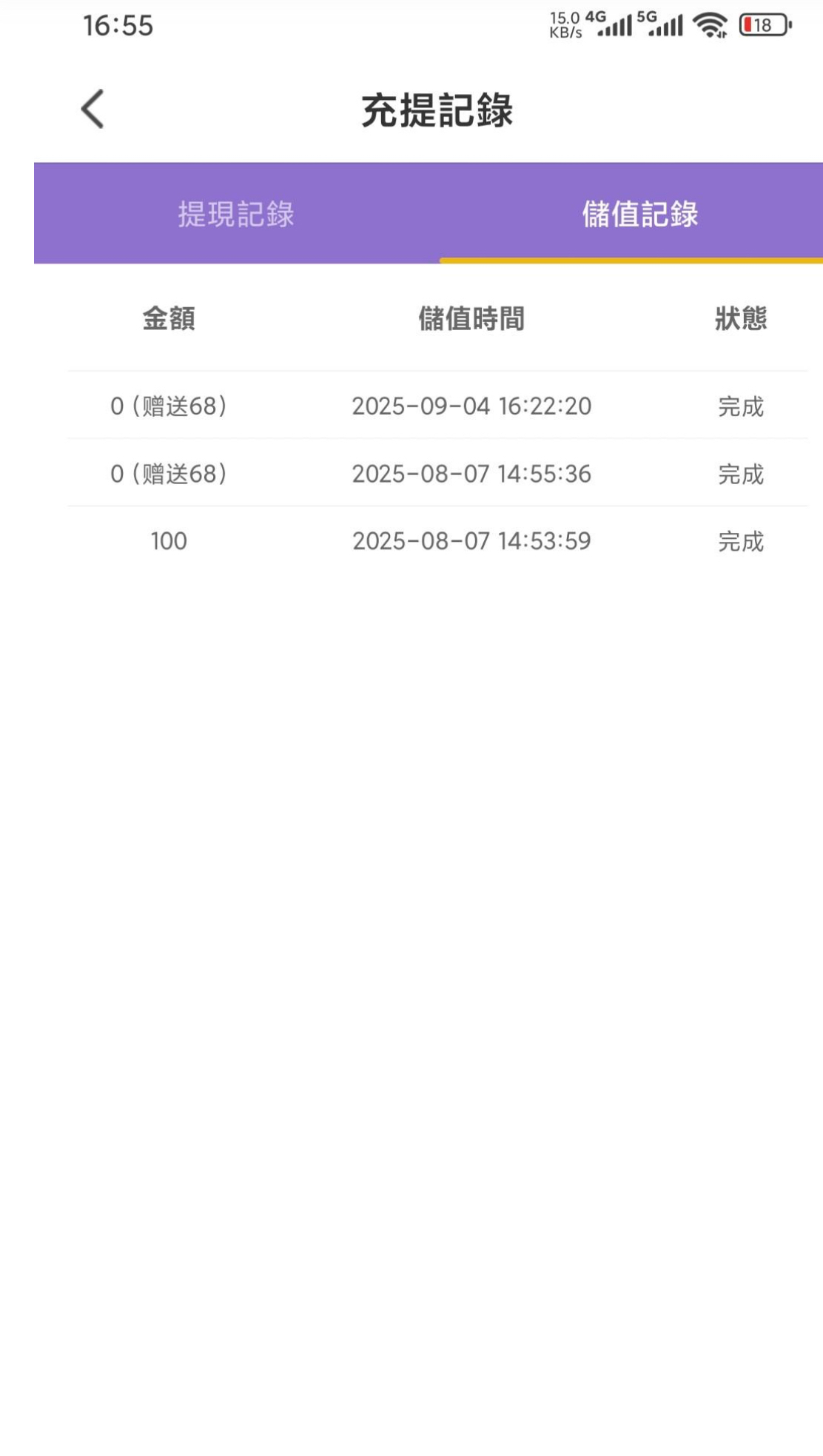
Task: Select the 儲值記錄 tab
Action: pyautogui.click(x=639, y=214)
